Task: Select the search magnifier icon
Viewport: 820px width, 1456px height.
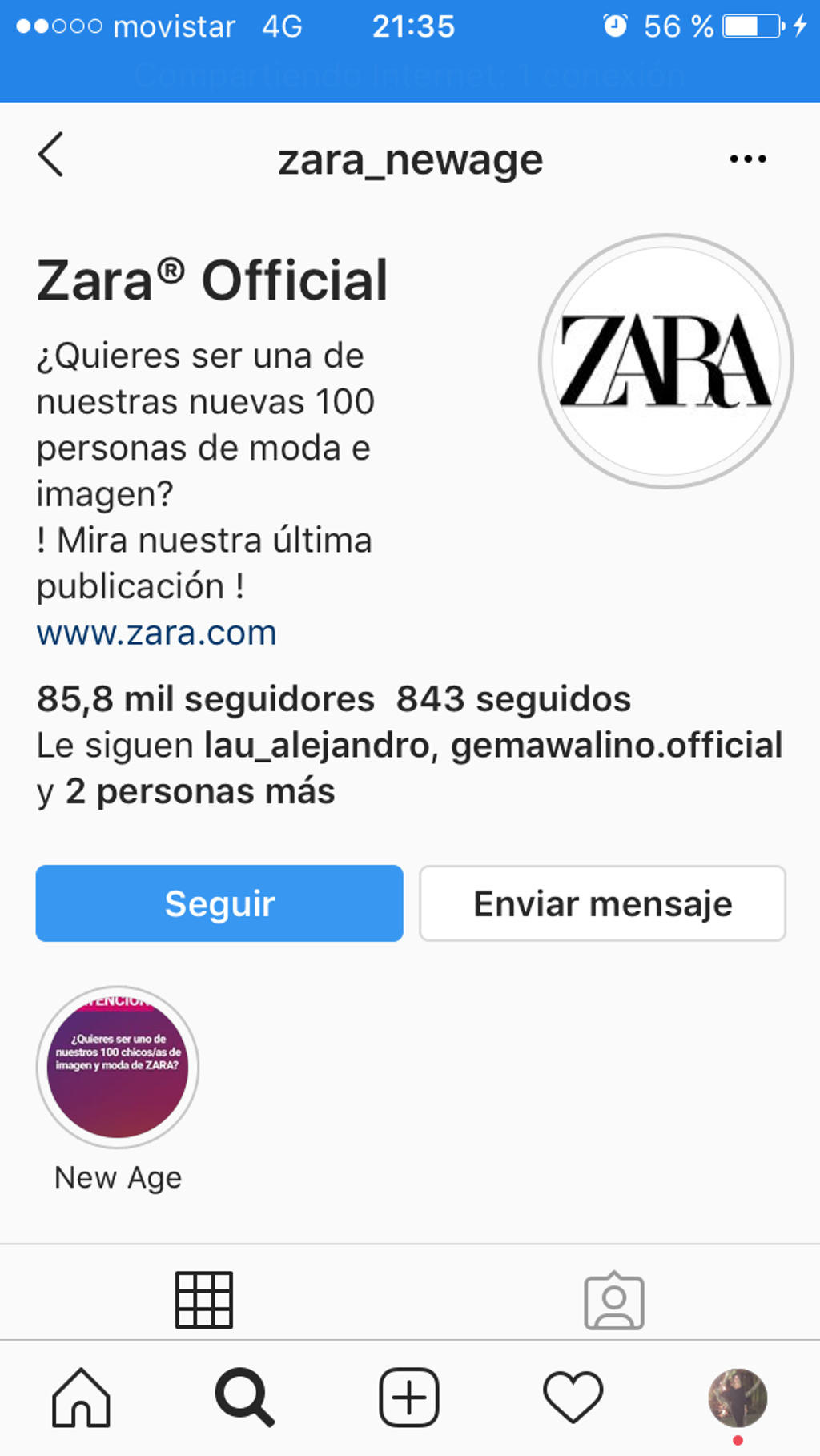Action: pos(243,1400)
